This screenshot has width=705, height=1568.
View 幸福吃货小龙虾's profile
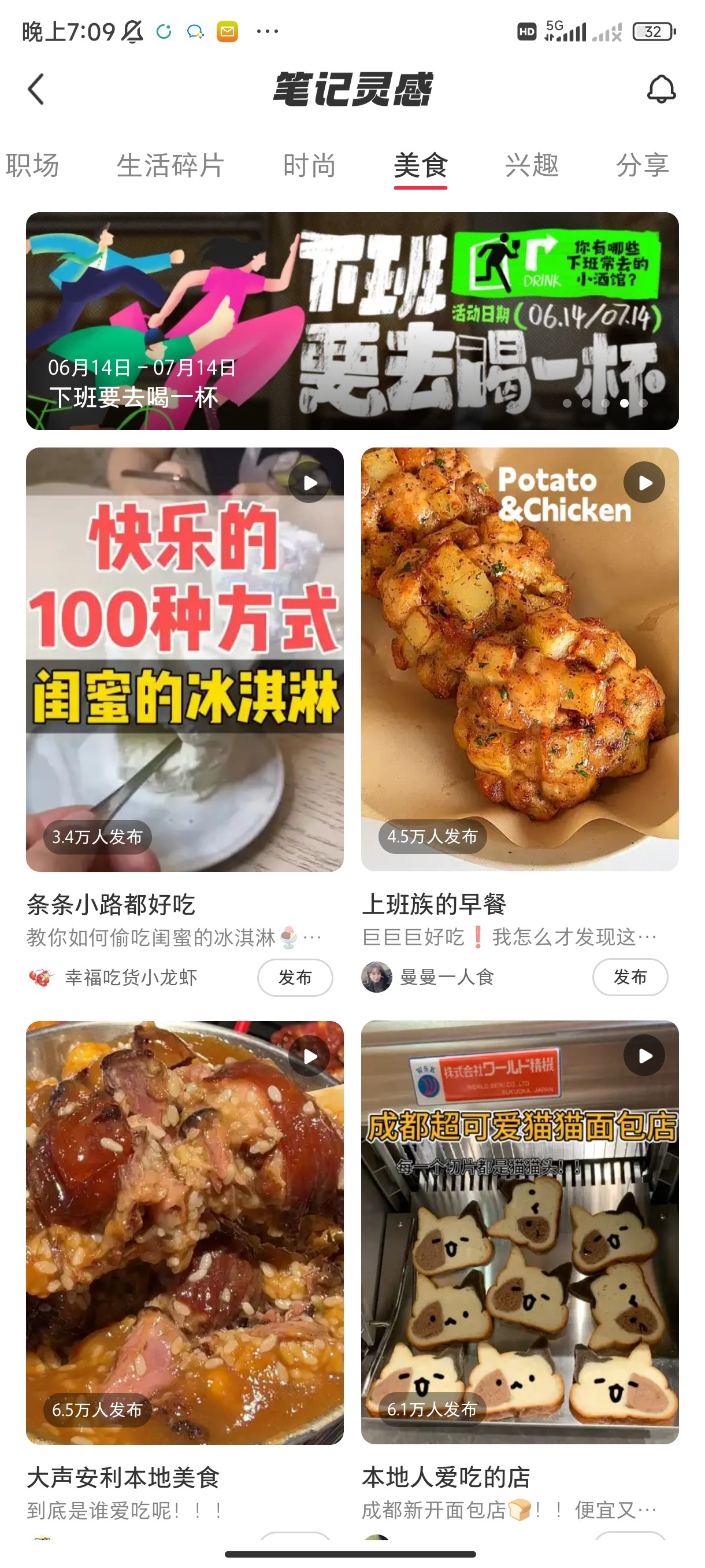coord(131,978)
